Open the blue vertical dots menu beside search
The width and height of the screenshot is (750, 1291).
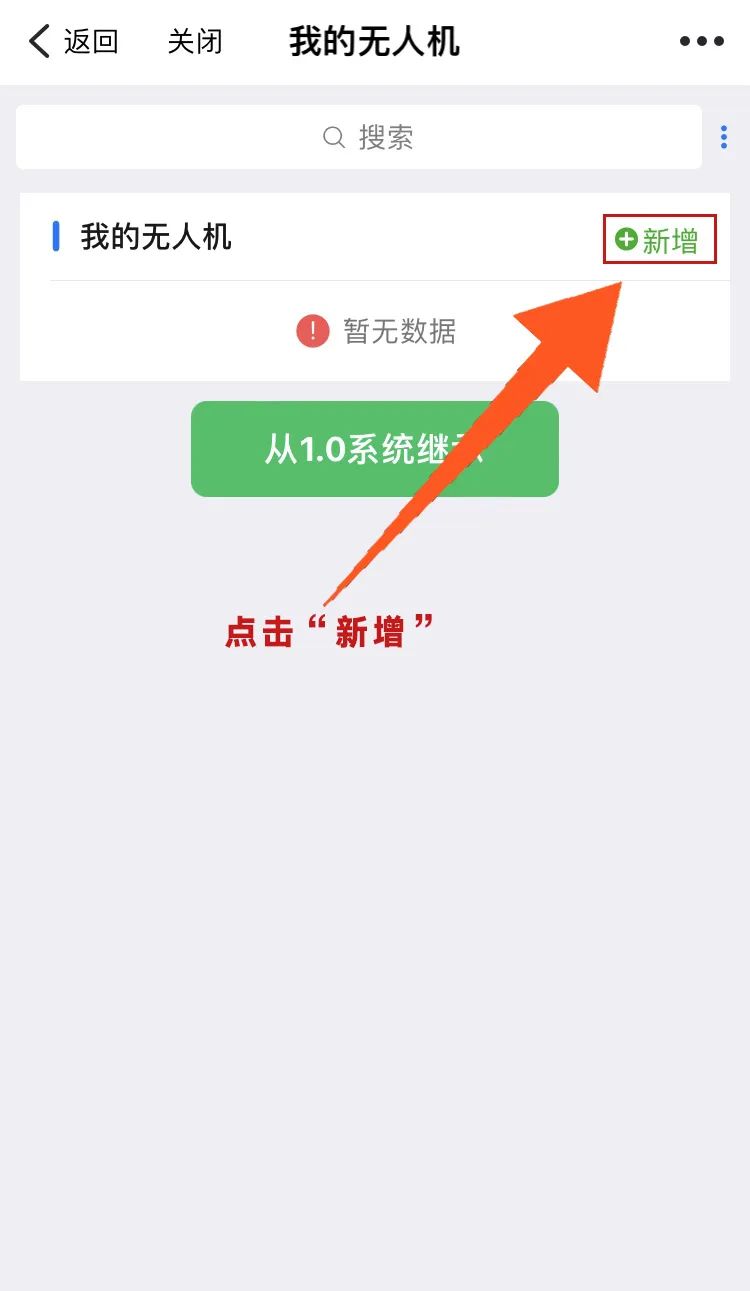tap(724, 137)
